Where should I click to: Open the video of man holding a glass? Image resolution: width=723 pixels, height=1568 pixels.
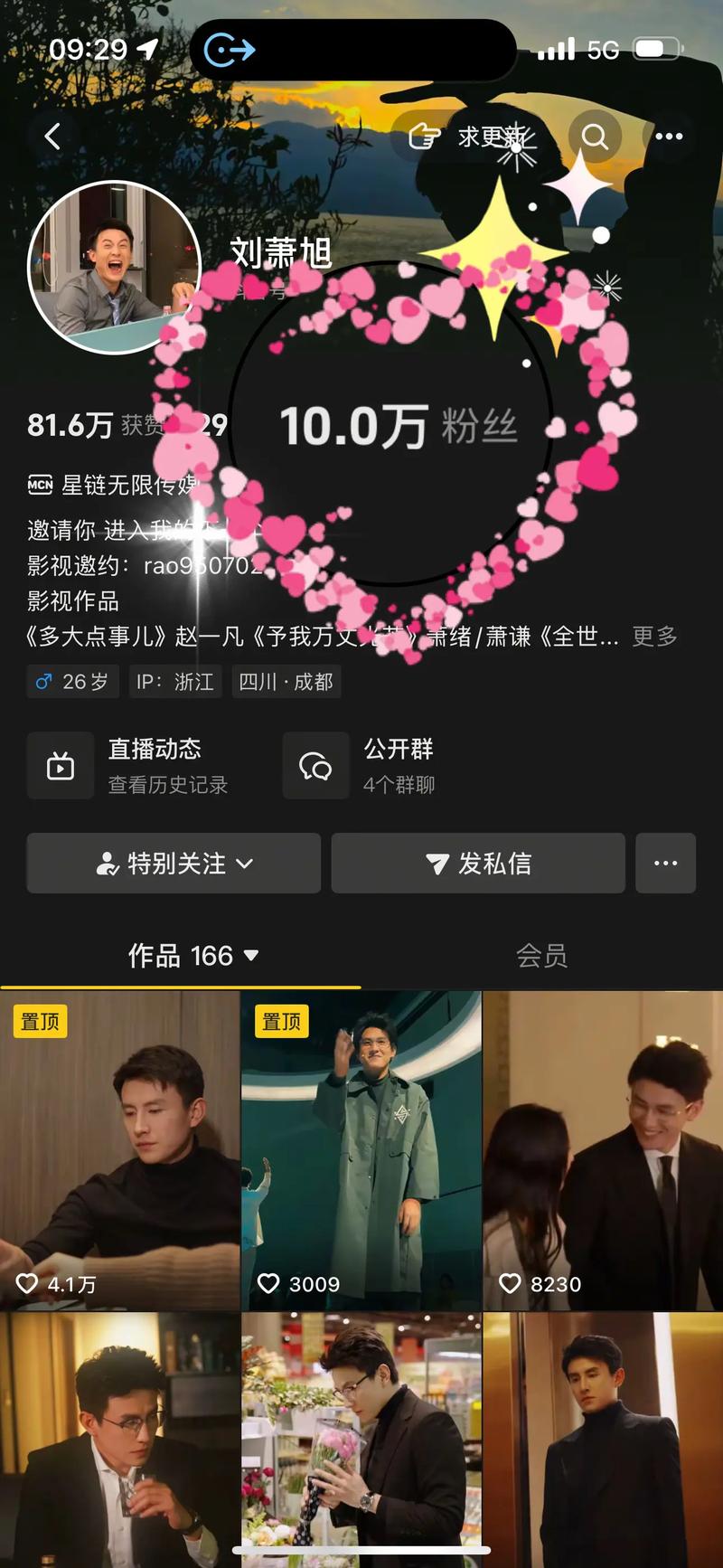[x=119, y=1438]
